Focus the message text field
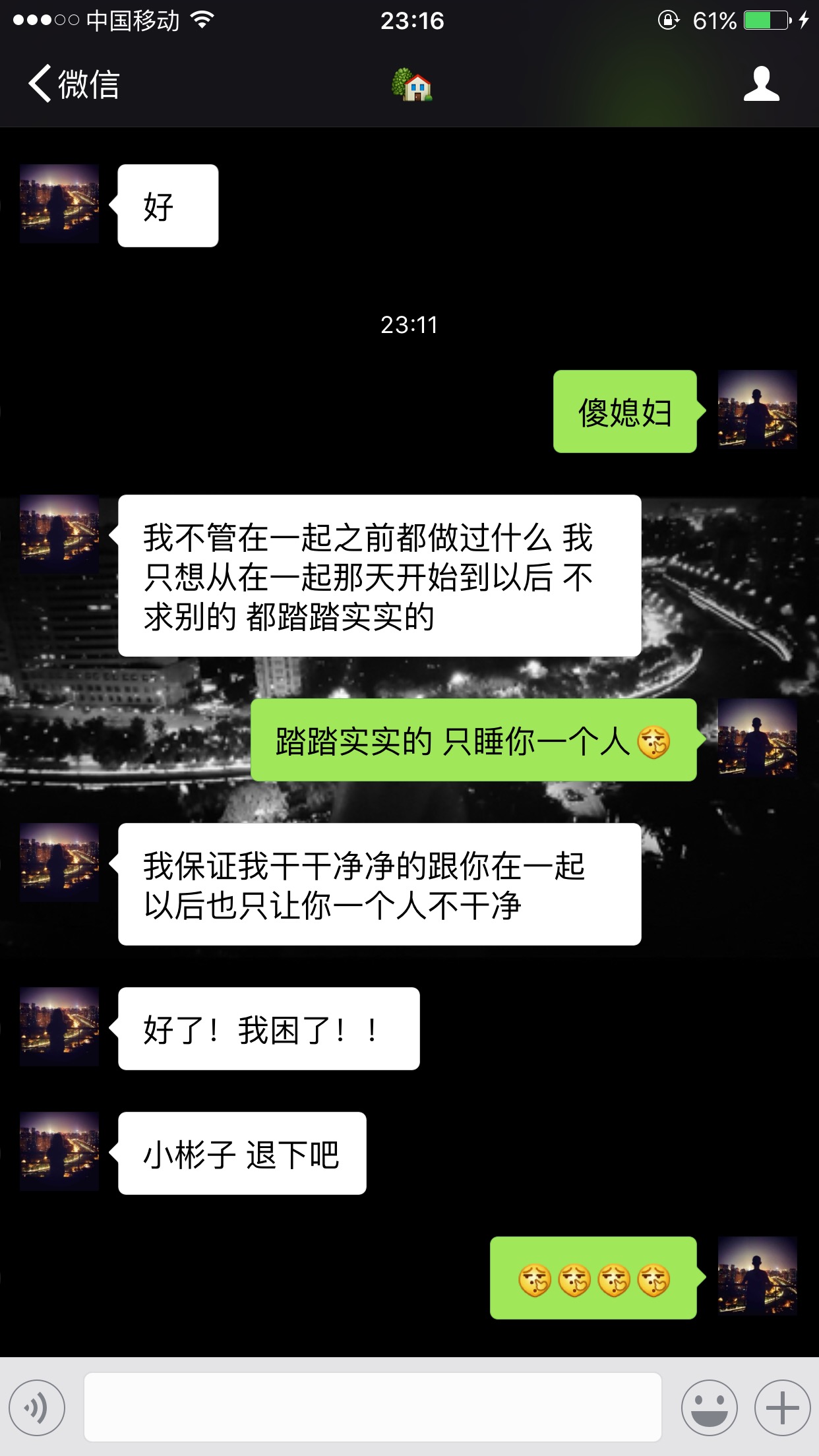Screen dimensions: 819x1456 point(373,1407)
